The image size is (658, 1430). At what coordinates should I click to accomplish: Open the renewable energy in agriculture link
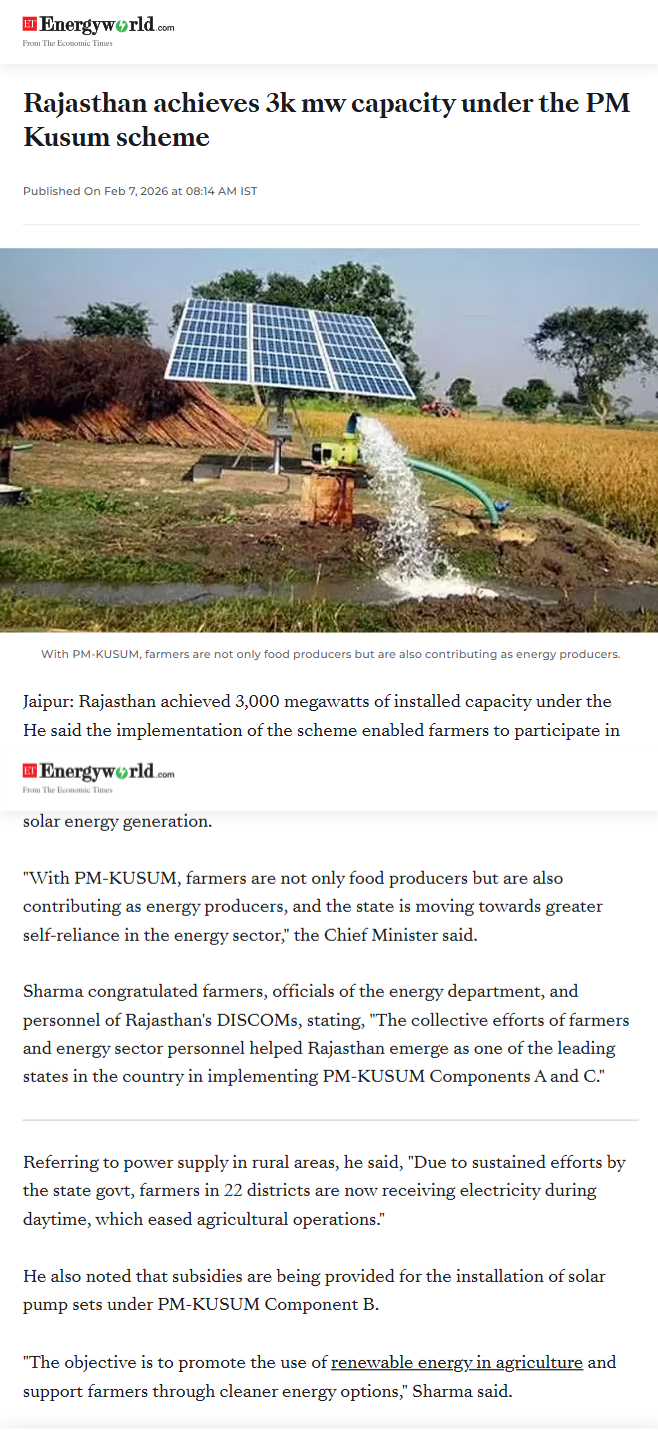pyautogui.click(x=457, y=1362)
